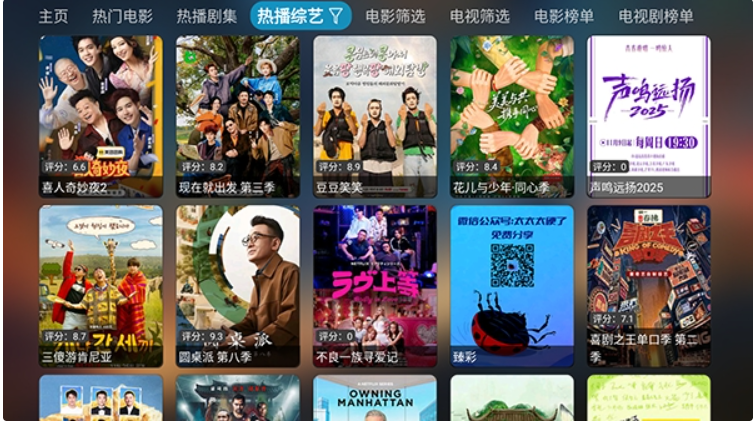
Task: Select 圆桌派 第八季
Action: [x=237, y=285]
